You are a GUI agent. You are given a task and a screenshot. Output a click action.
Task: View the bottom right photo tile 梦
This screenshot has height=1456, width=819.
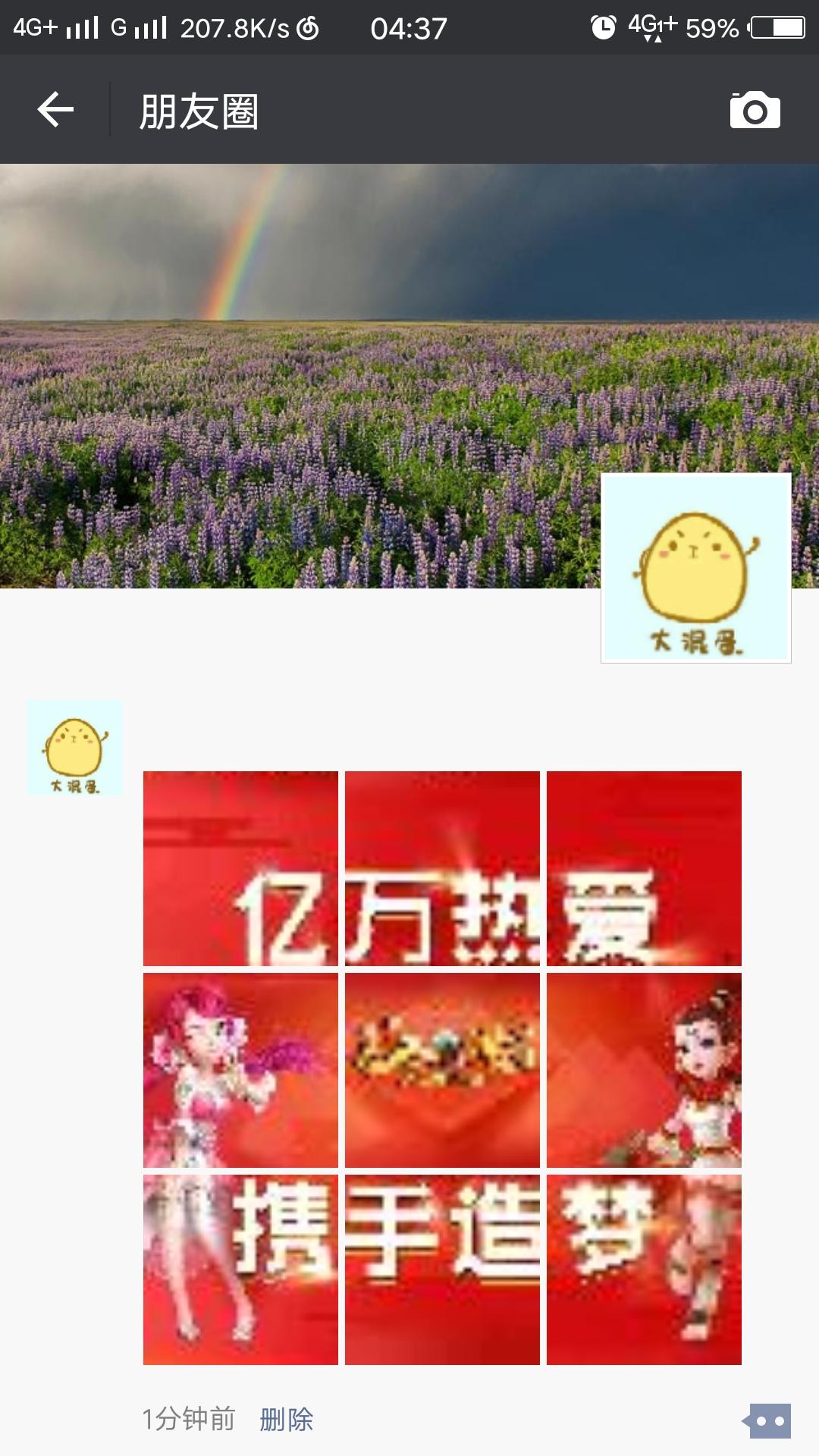click(x=644, y=1269)
